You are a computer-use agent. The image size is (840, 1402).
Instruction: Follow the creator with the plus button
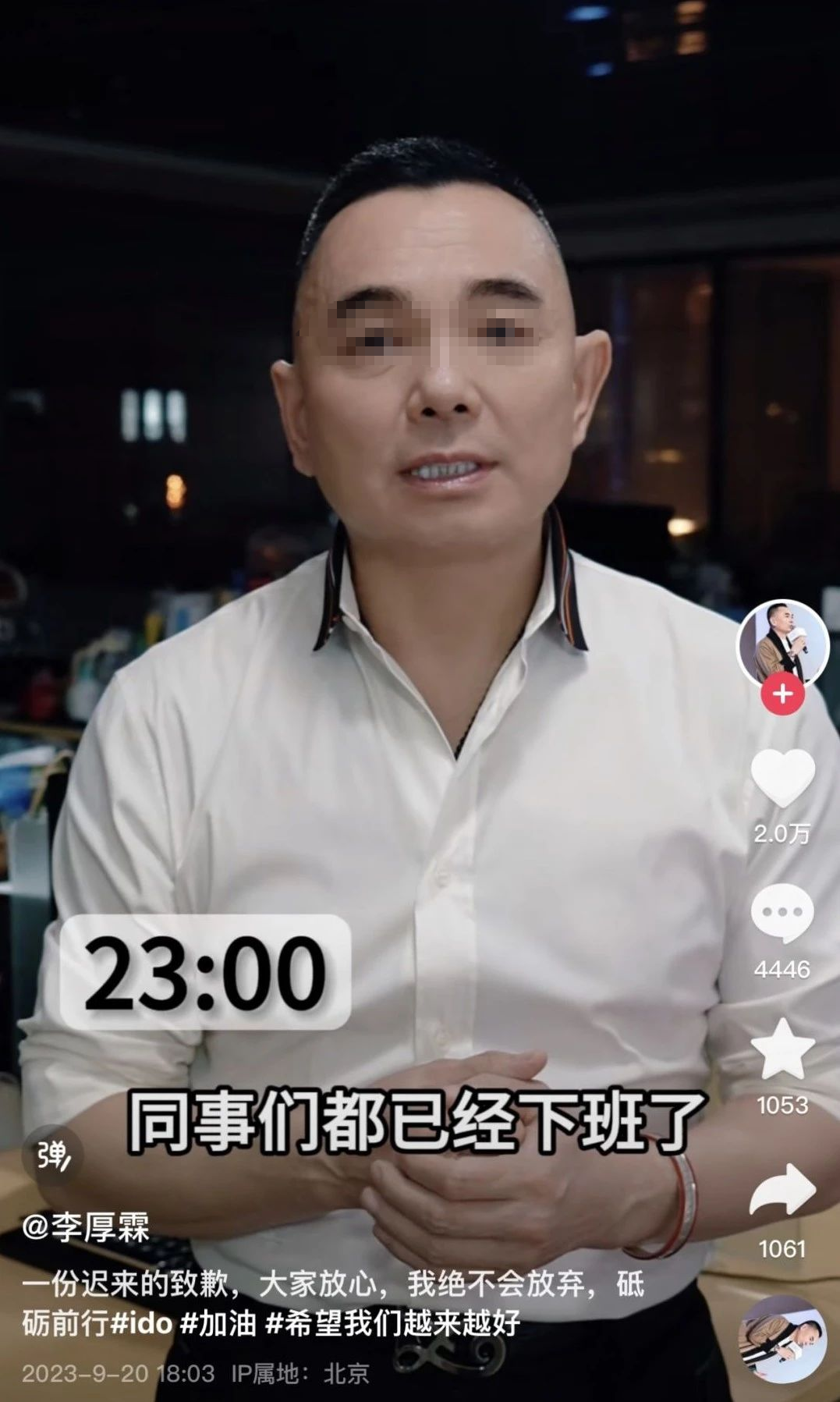782,693
